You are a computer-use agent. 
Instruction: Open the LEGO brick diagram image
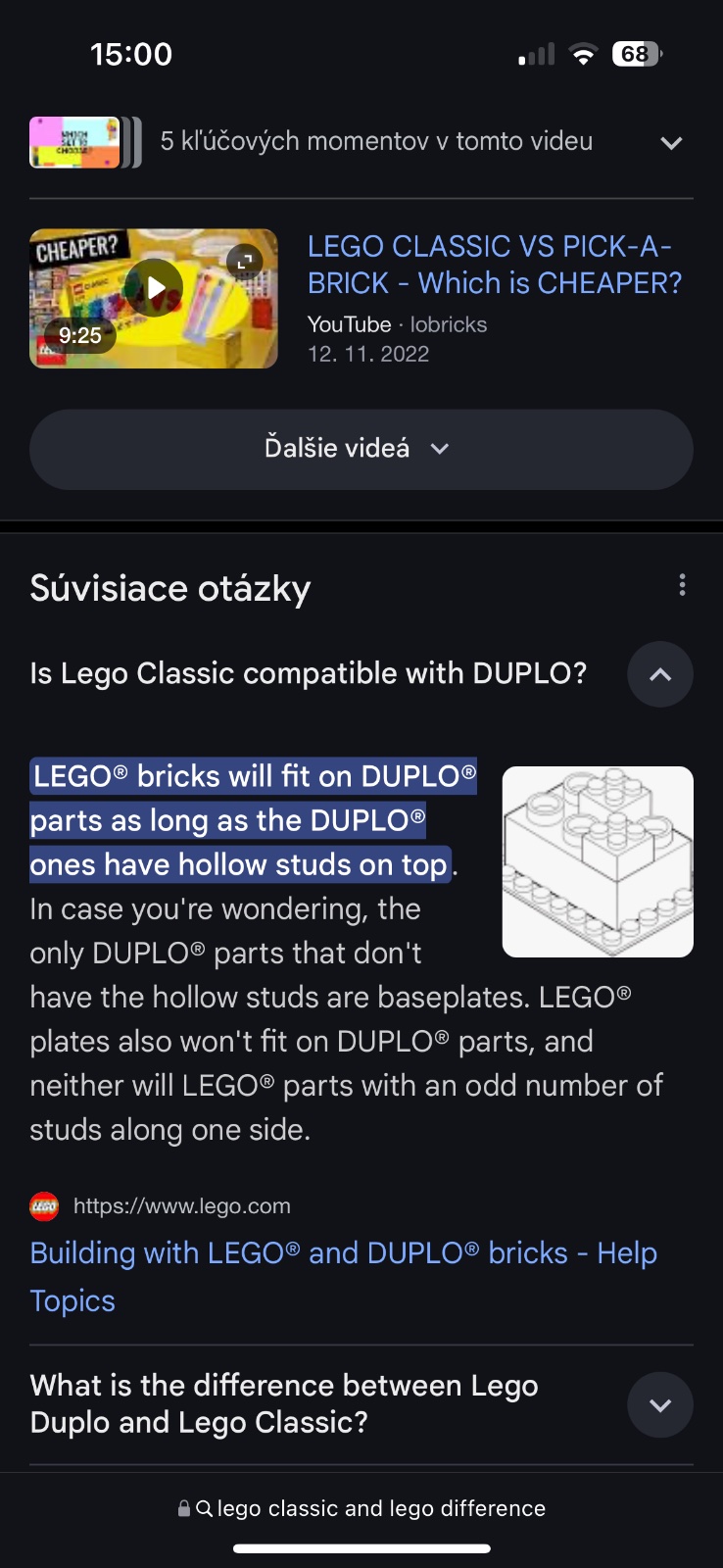click(597, 861)
